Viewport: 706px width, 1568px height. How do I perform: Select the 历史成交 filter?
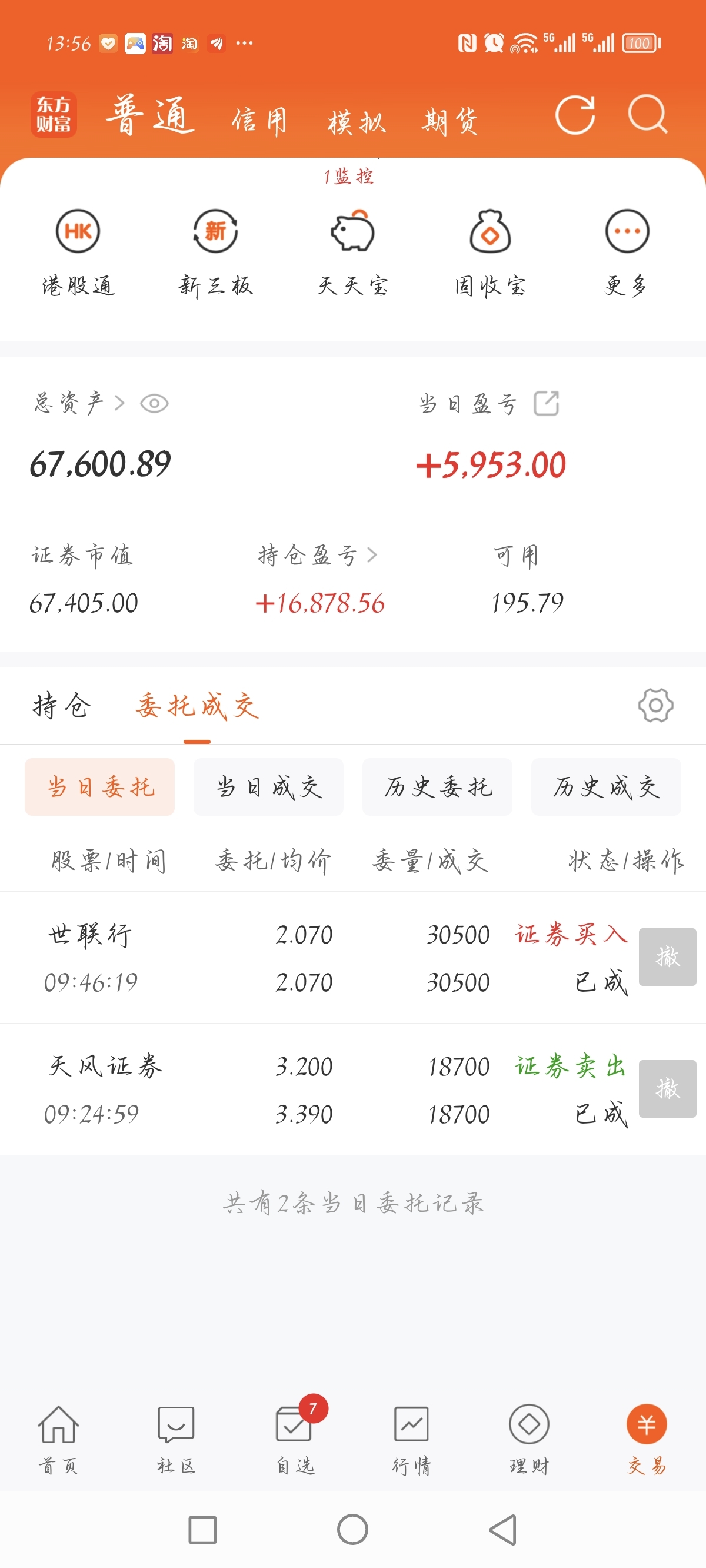coord(606,787)
